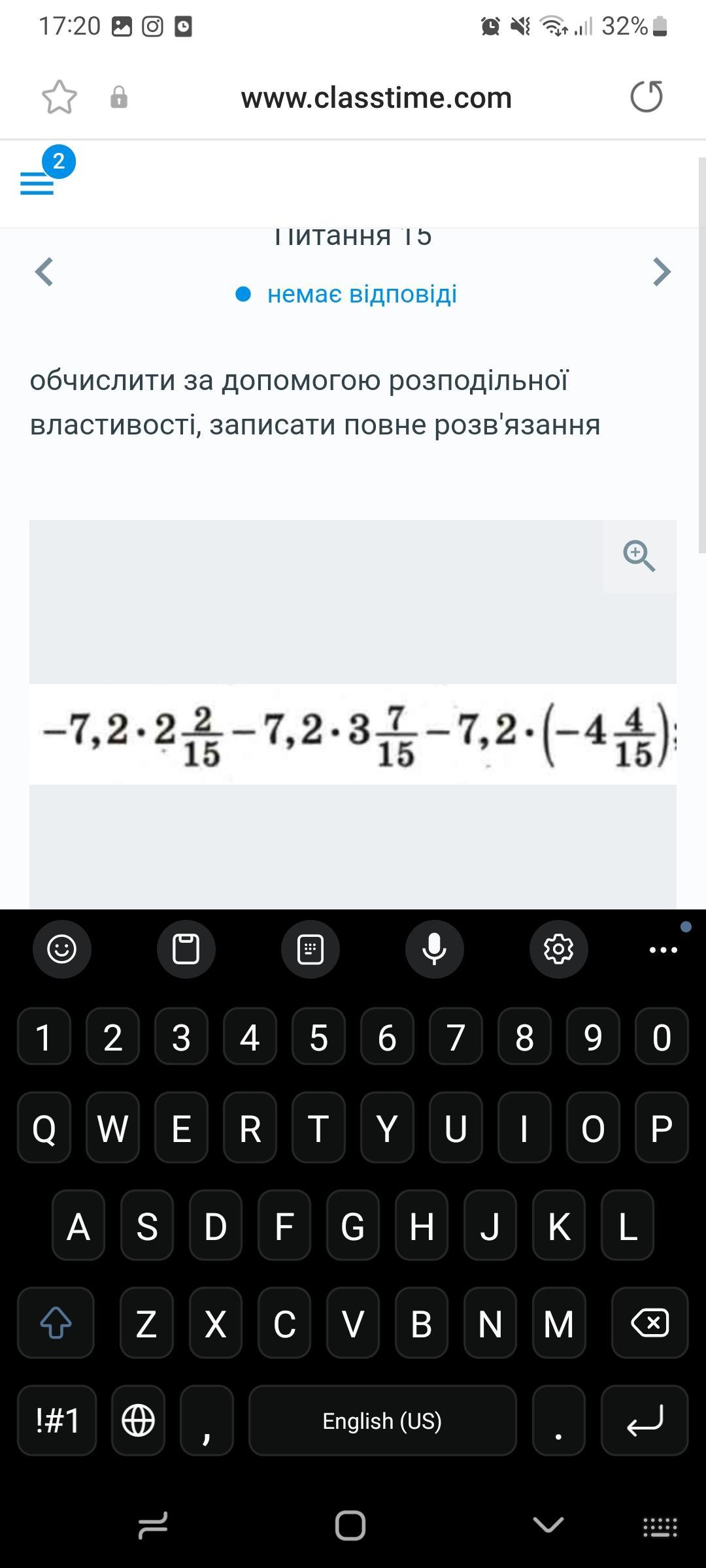
Task: Open the clipboard on the keyboard toolbar
Action: click(x=186, y=949)
